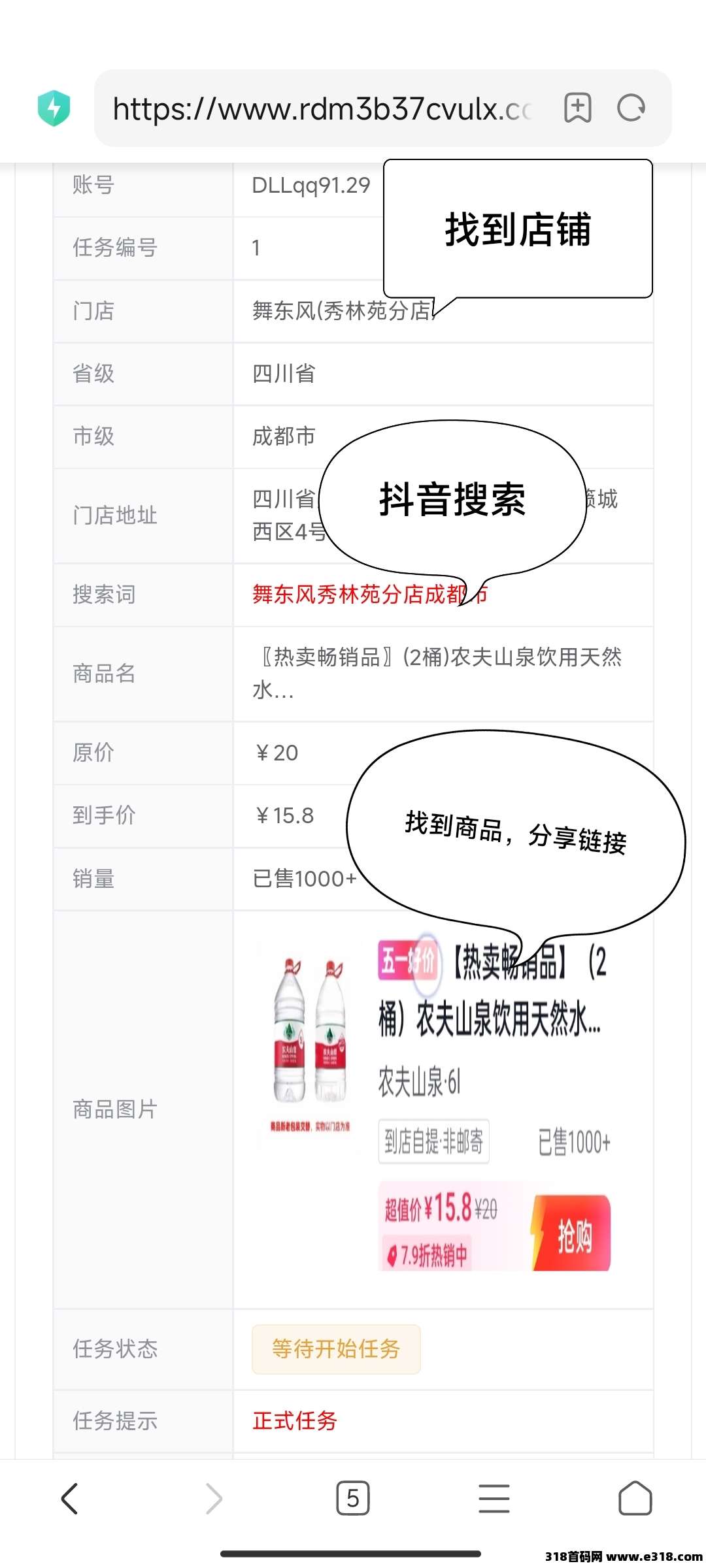The height and width of the screenshot is (1568, 706).
Task: Go to the browser home page
Action: 635,1498
